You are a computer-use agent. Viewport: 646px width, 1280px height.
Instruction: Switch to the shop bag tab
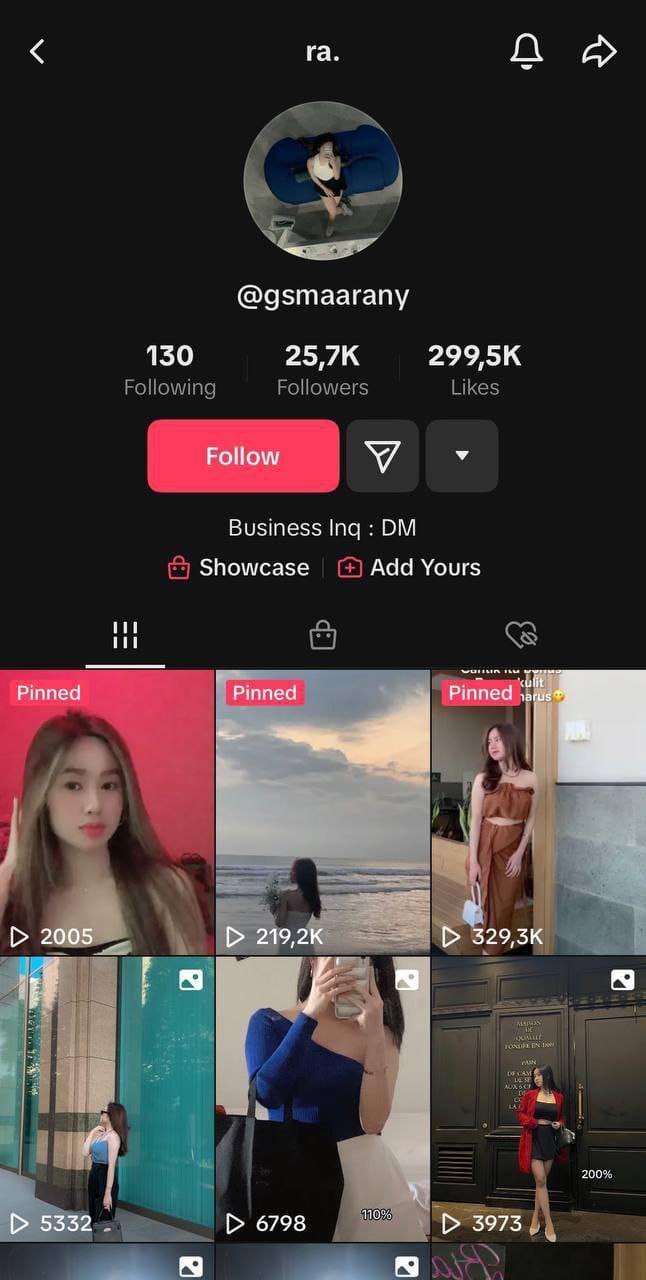click(x=323, y=635)
